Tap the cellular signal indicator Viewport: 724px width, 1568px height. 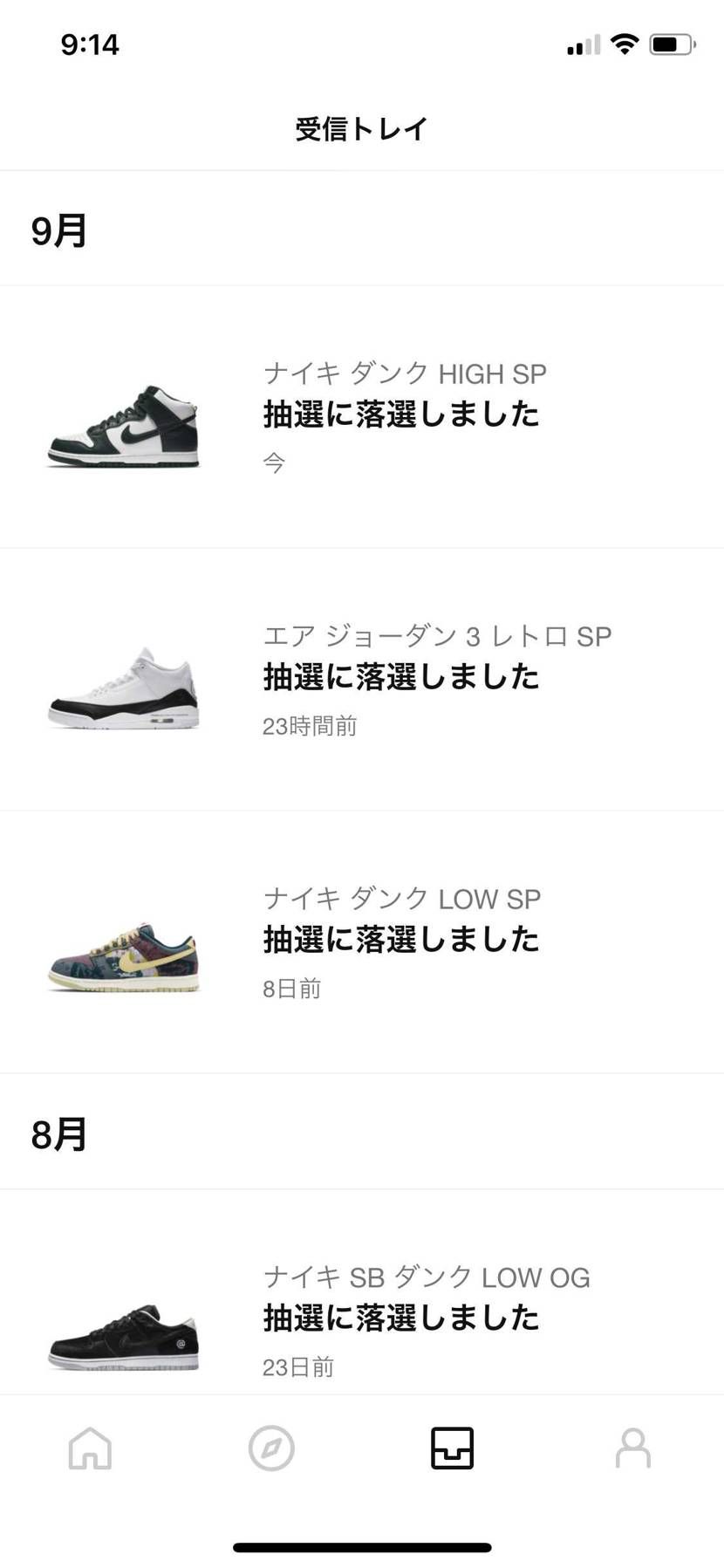(x=581, y=44)
